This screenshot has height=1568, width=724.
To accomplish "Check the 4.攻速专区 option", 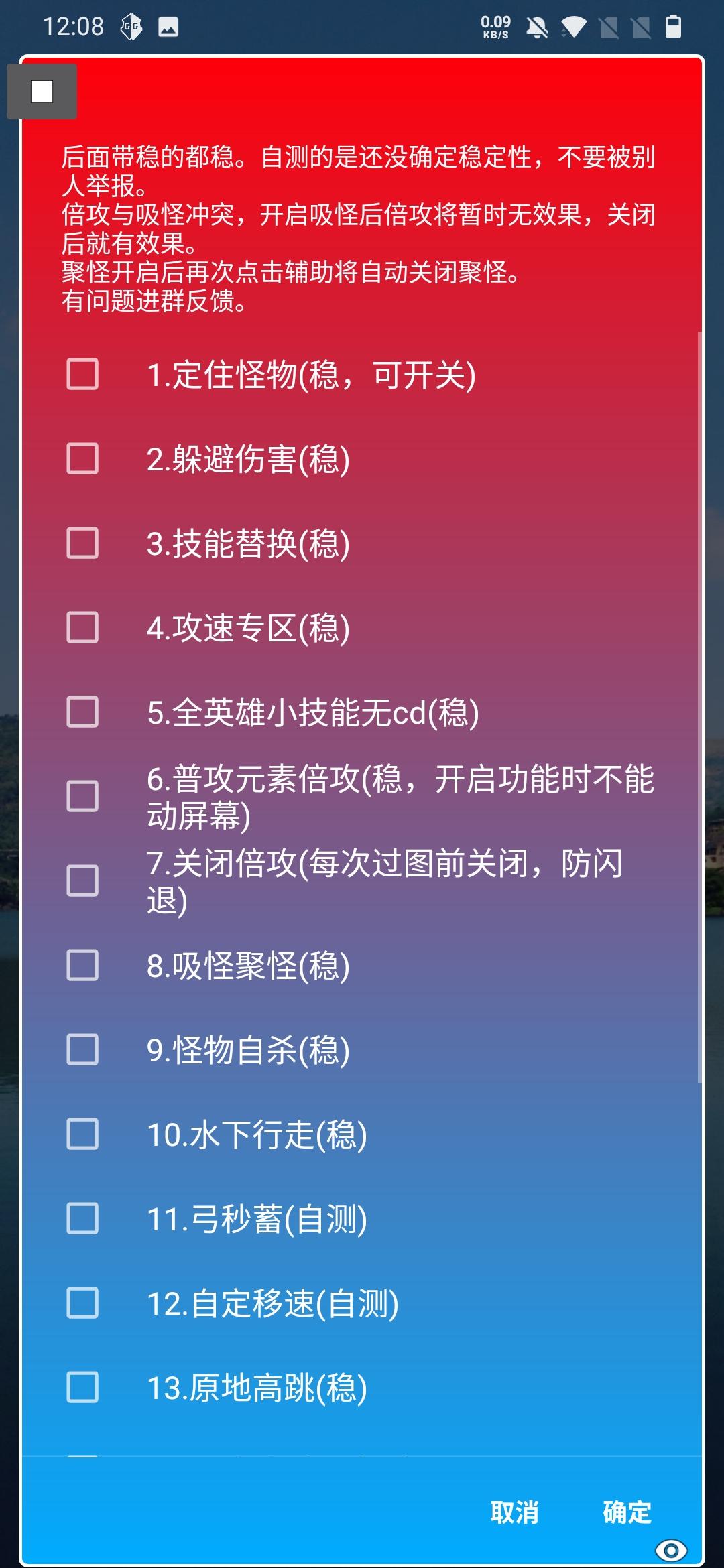I will [x=82, y=629].
